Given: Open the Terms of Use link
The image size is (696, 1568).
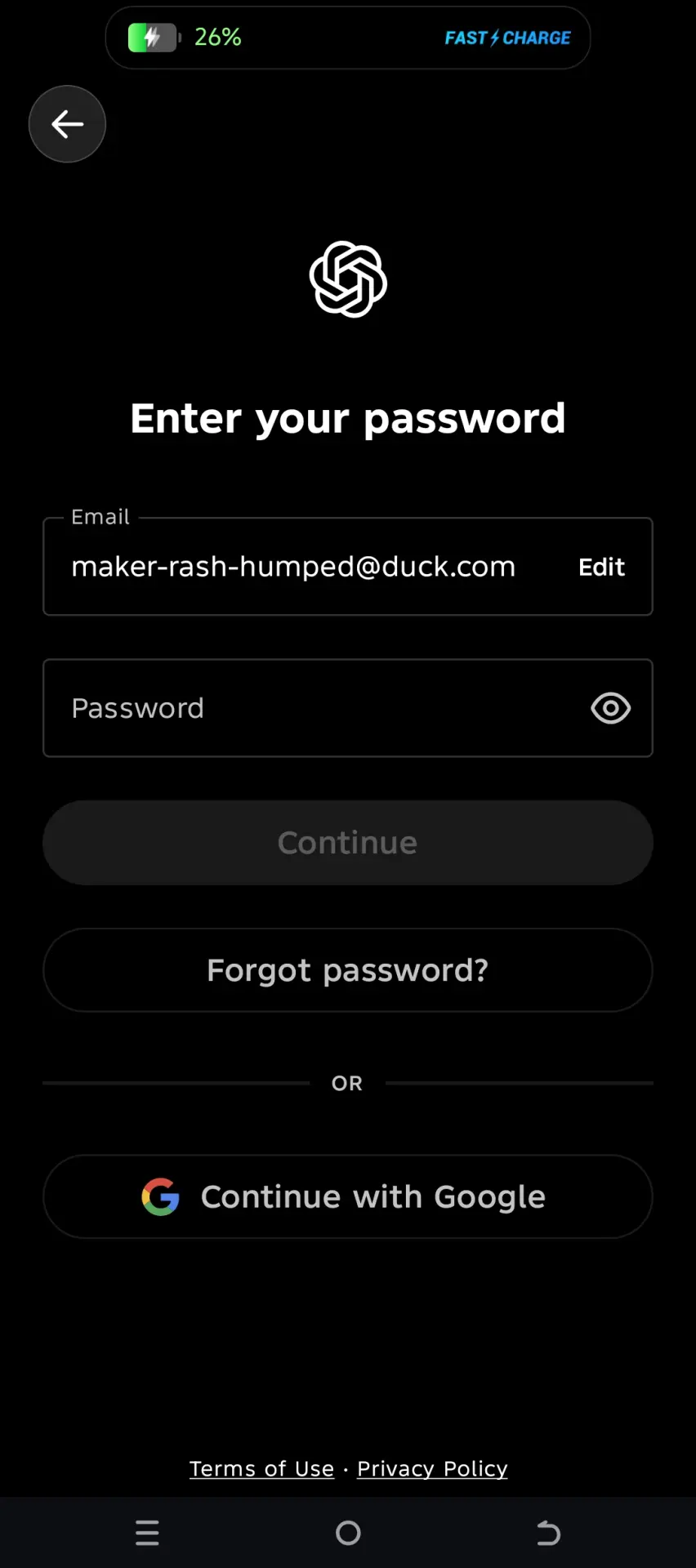Looking at the screenshot, I should tap(262, 1468).
